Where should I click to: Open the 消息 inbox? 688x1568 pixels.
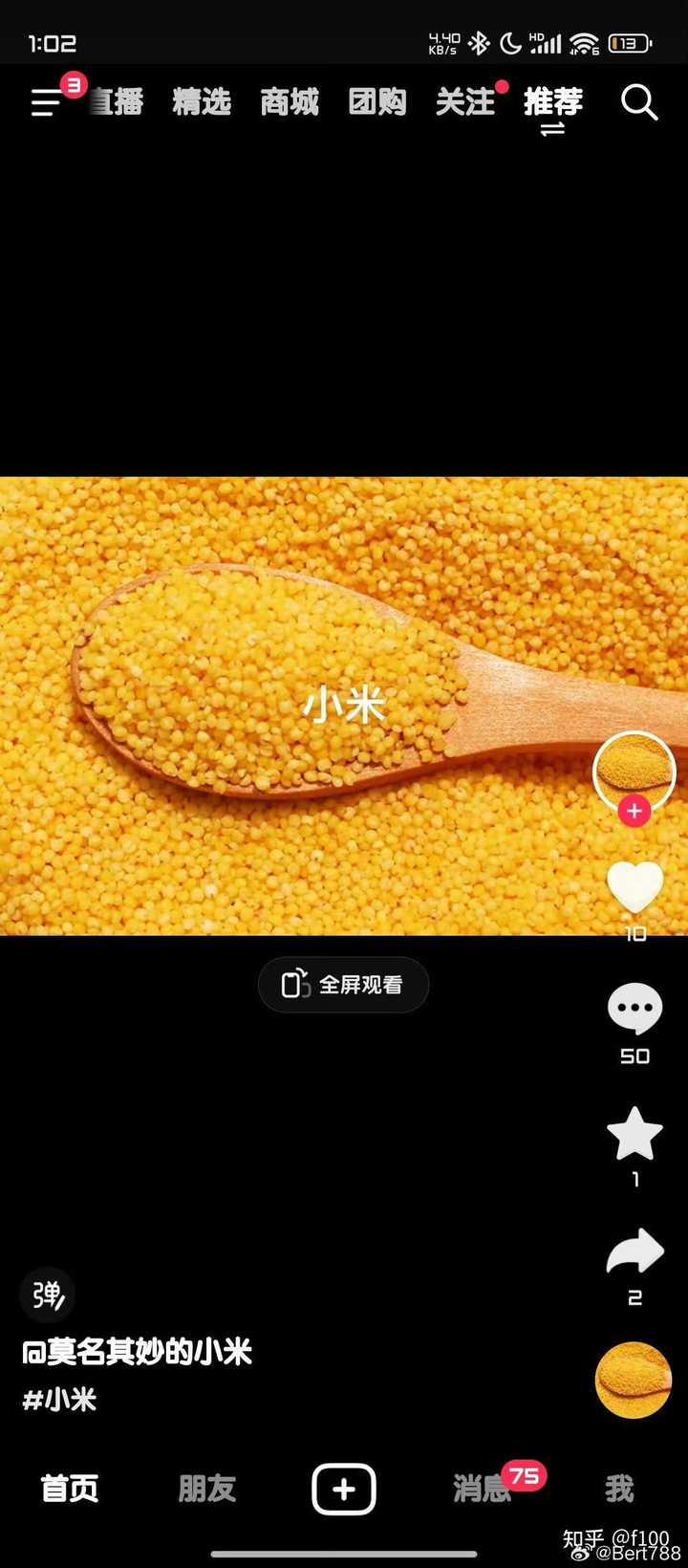[483, 1489]
